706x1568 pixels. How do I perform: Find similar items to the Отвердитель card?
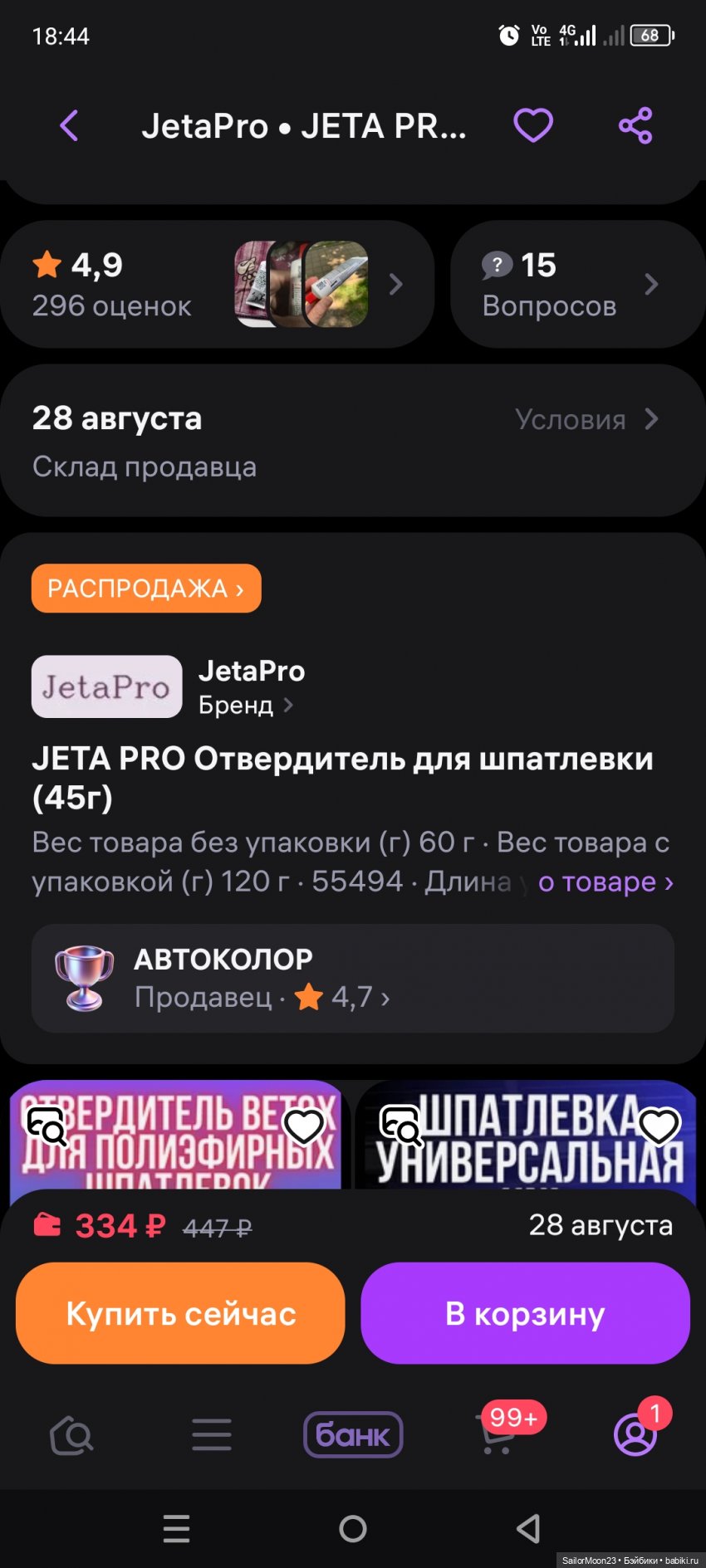47,1126
